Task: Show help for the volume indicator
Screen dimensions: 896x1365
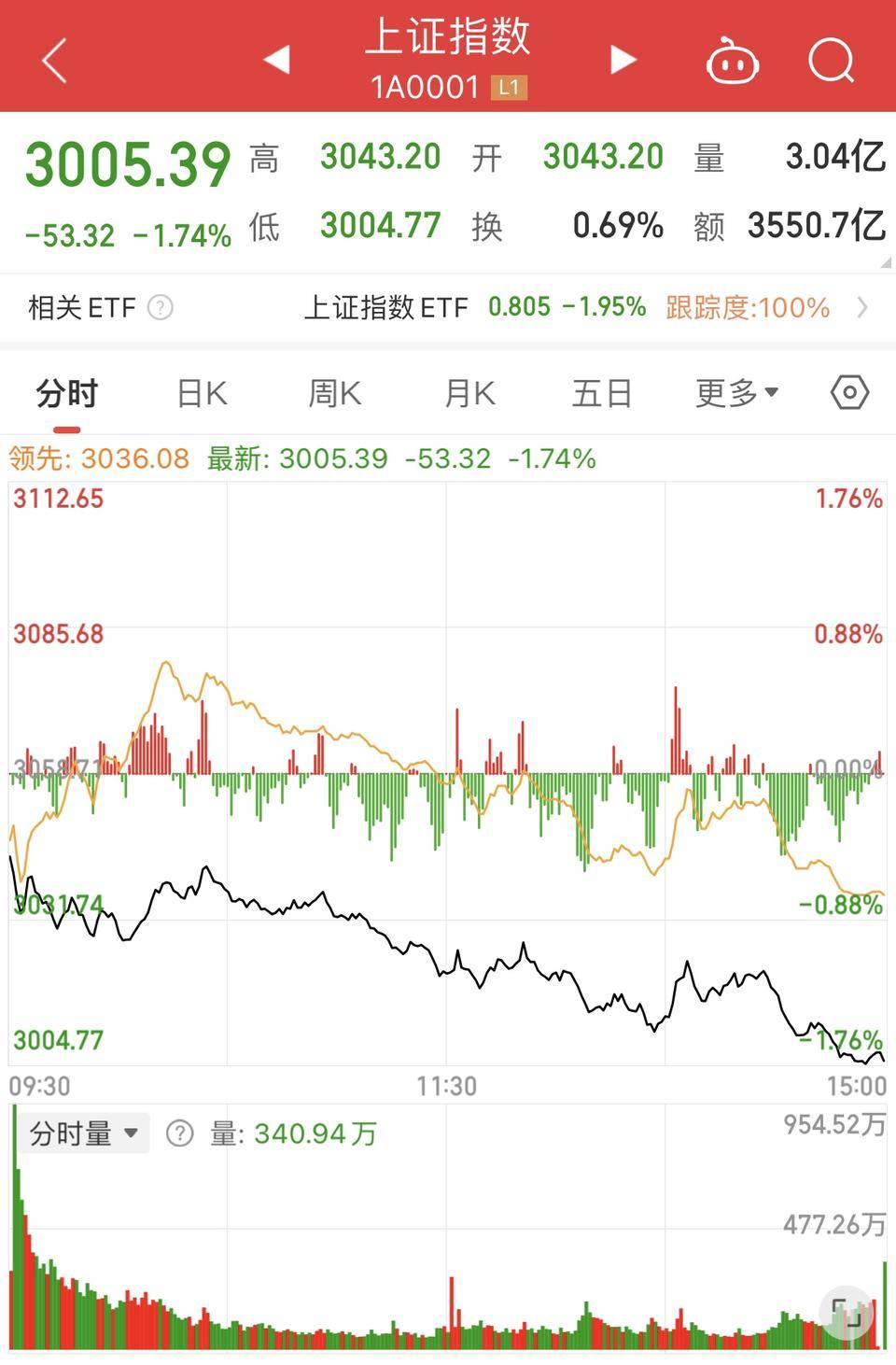Action: 179,1133
